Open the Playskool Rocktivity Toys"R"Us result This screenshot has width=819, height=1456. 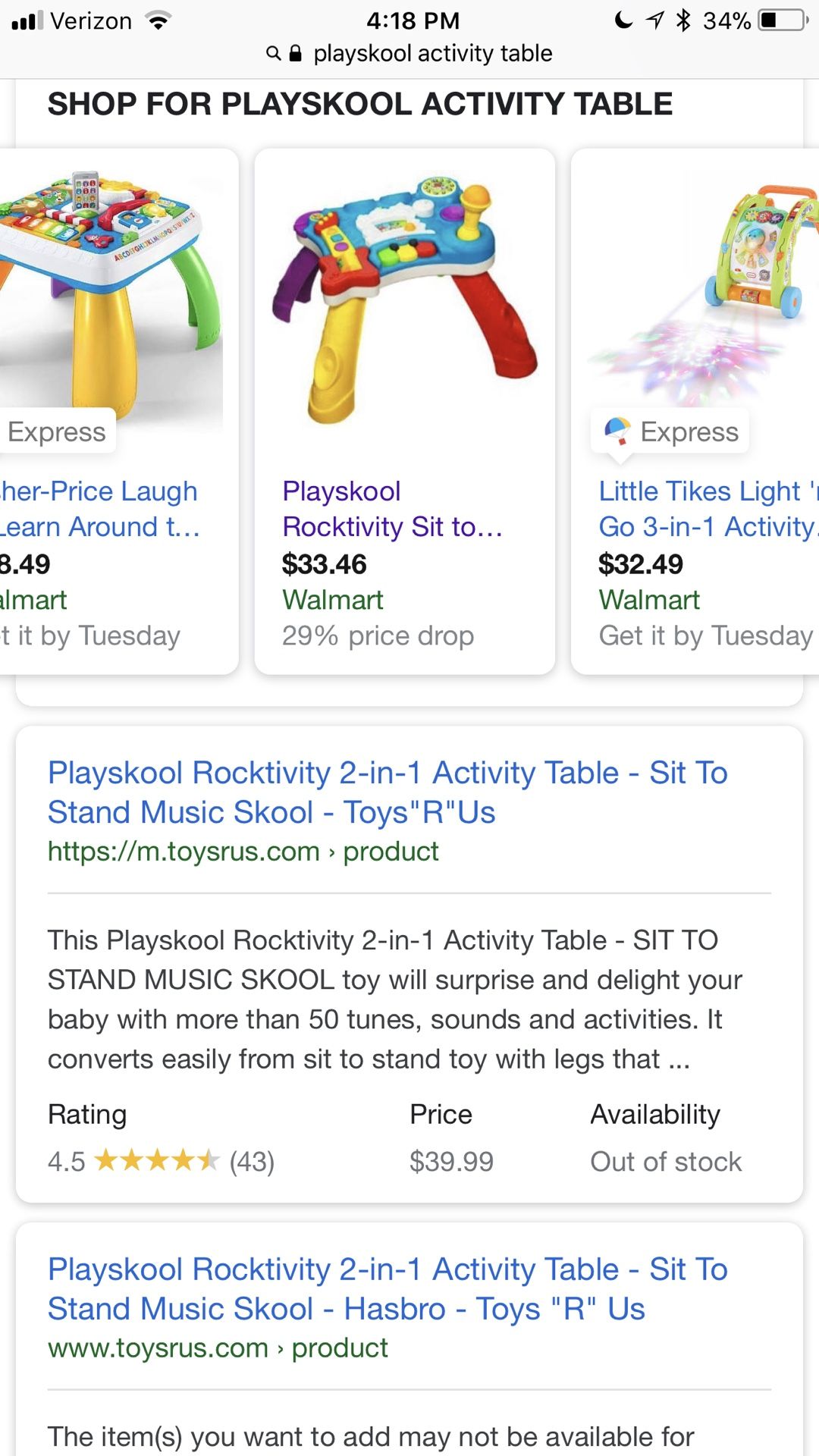[x=388, y=792]
